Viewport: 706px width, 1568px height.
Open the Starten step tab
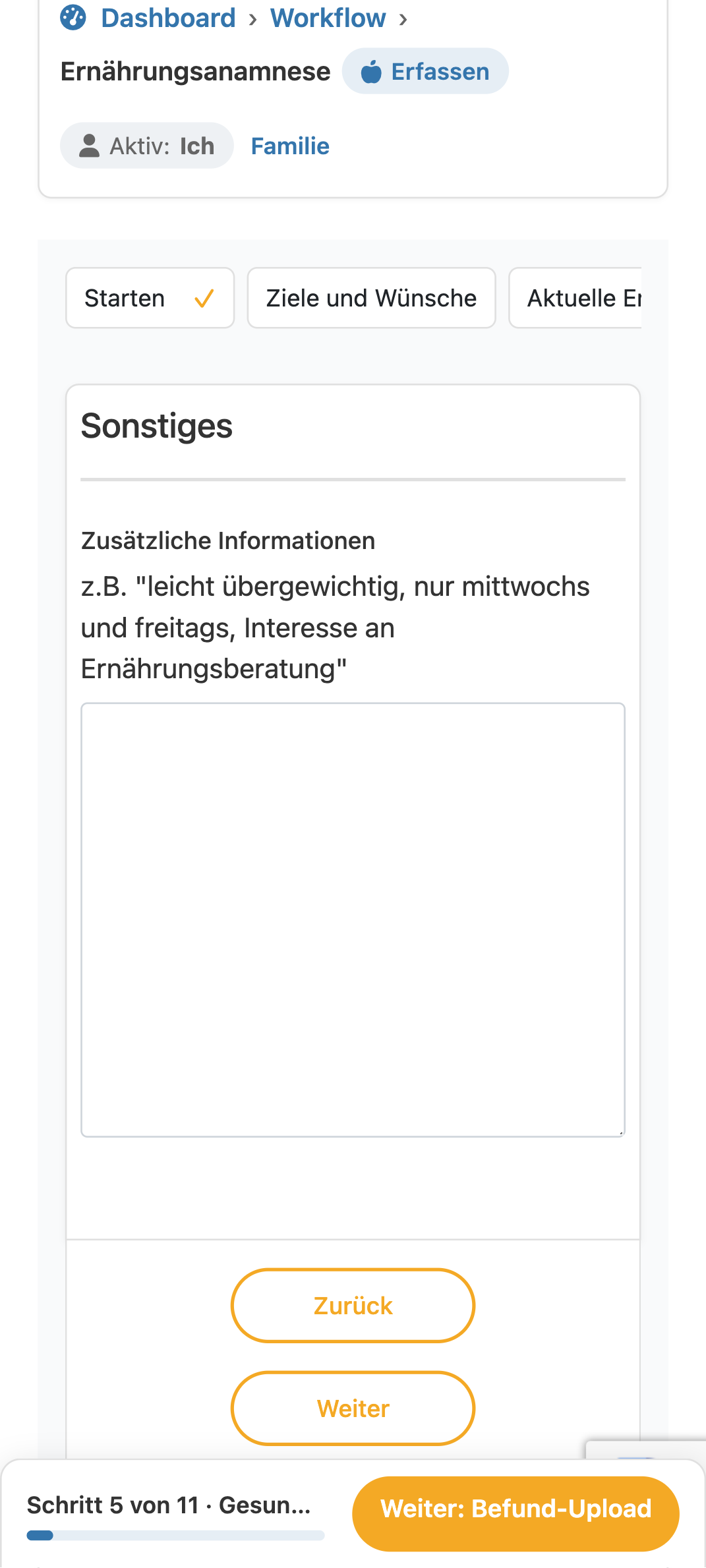[150, 298]
